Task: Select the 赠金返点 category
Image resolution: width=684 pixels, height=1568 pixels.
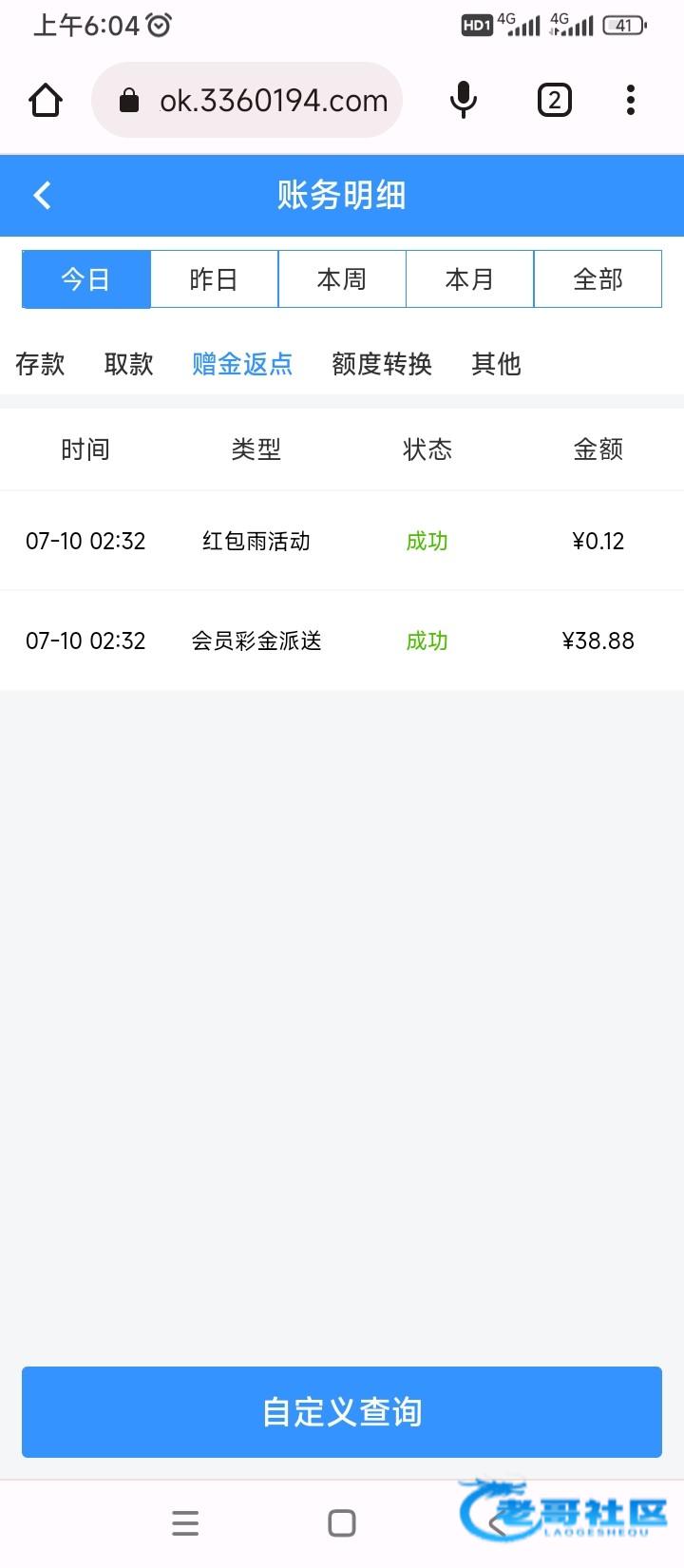Action: click(x=242, y=364)
